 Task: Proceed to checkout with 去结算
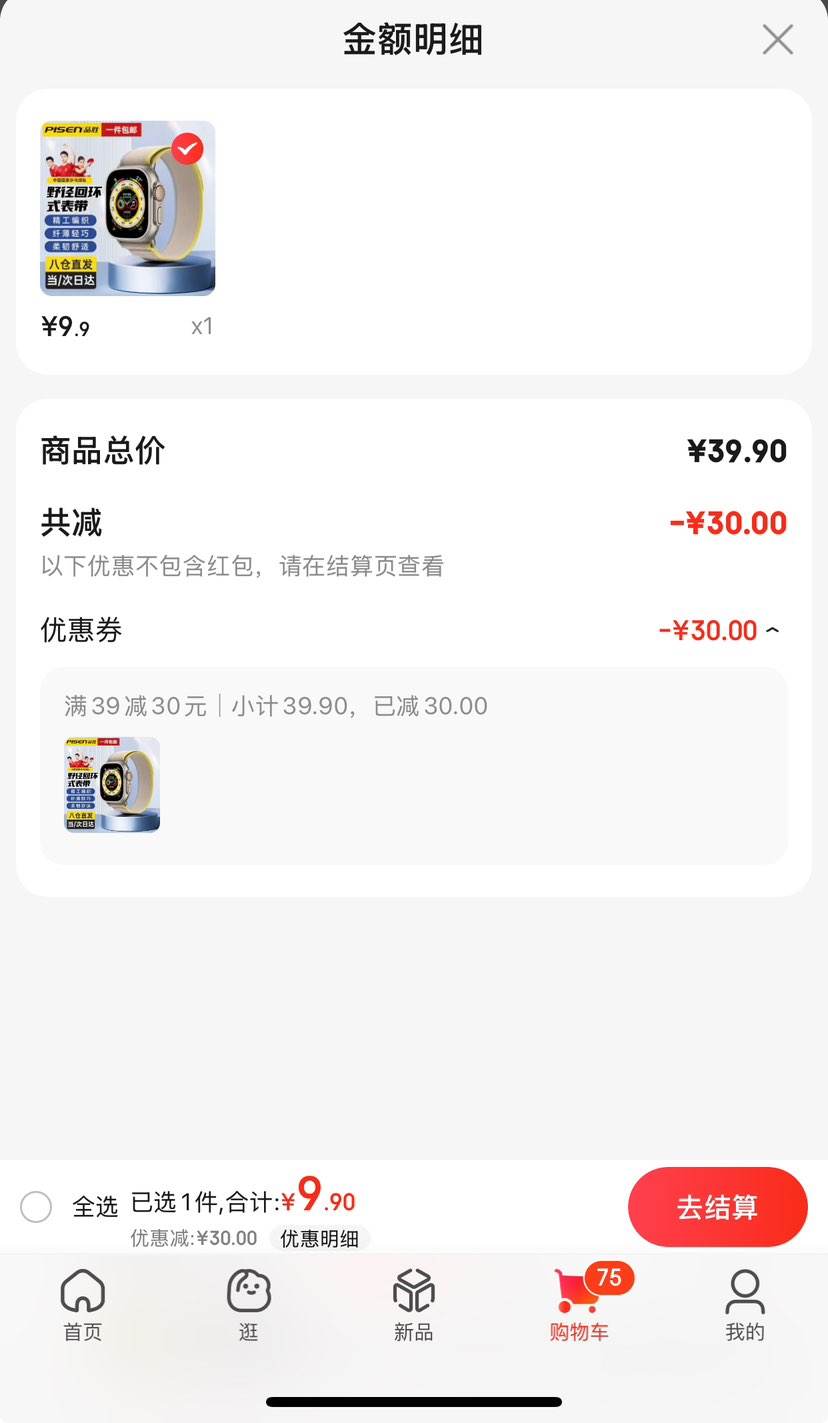[717, 1207]
